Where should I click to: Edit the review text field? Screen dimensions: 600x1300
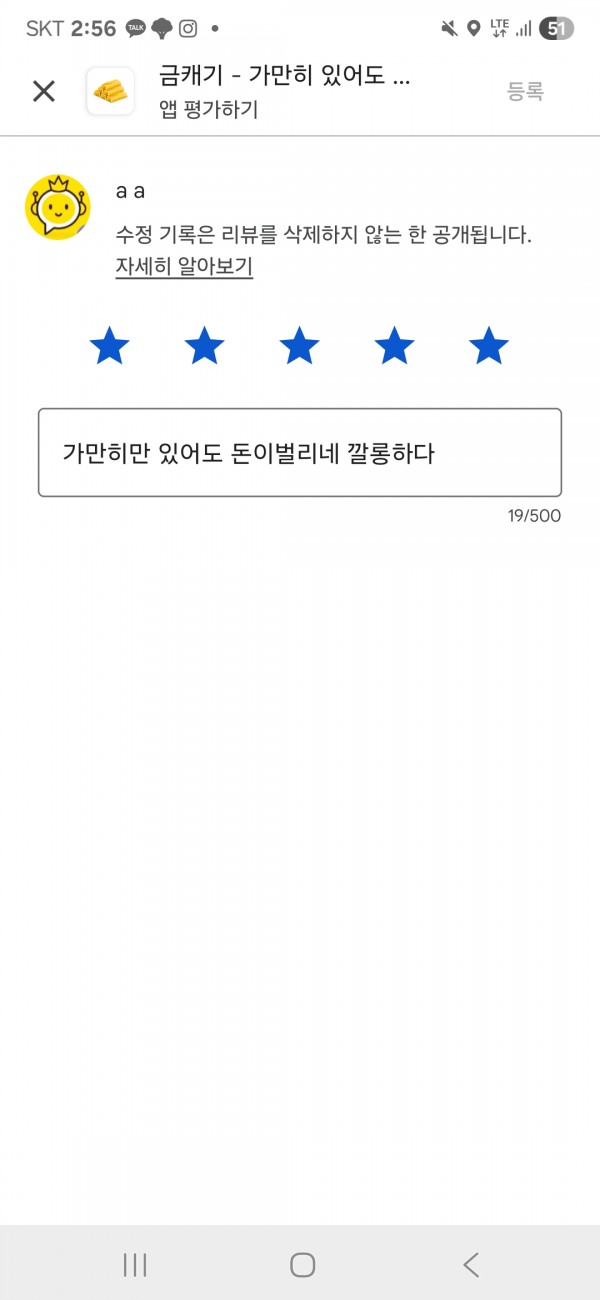[x=300, y=452]
